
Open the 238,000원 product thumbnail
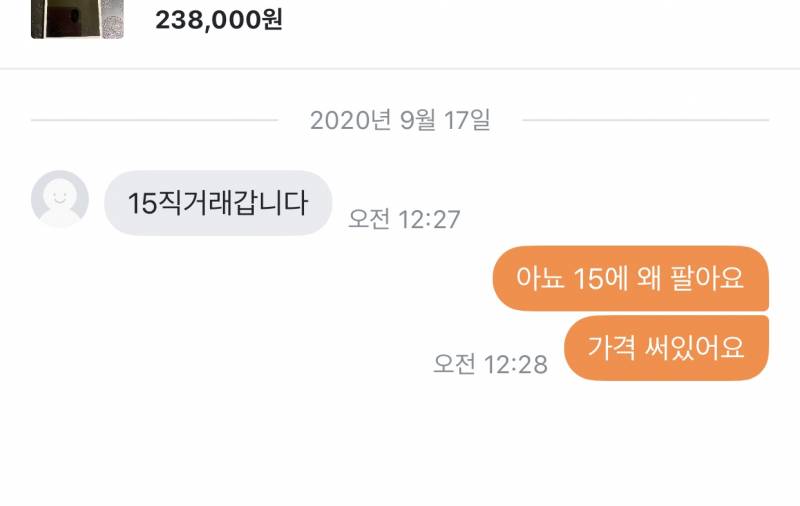(x=77, y=19)
